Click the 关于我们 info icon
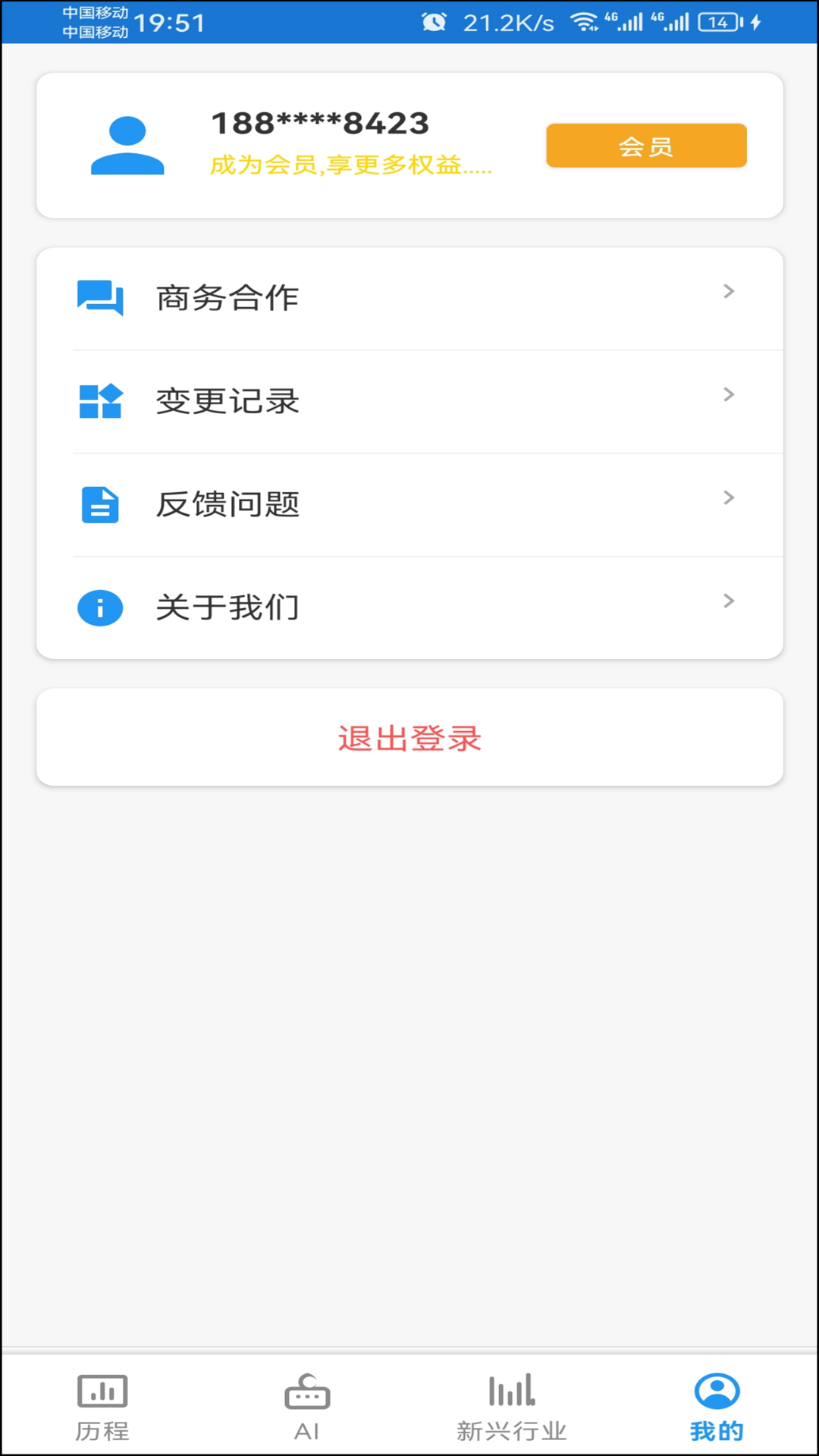The width and height of the screenshot is (819, 1456). pos(99,607)
